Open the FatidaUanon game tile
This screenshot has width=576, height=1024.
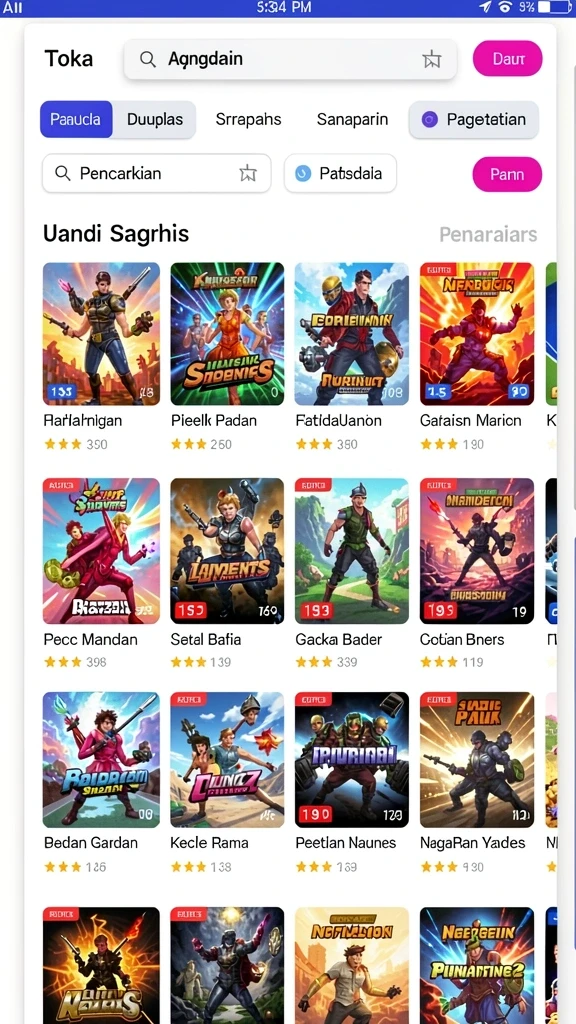352,357
